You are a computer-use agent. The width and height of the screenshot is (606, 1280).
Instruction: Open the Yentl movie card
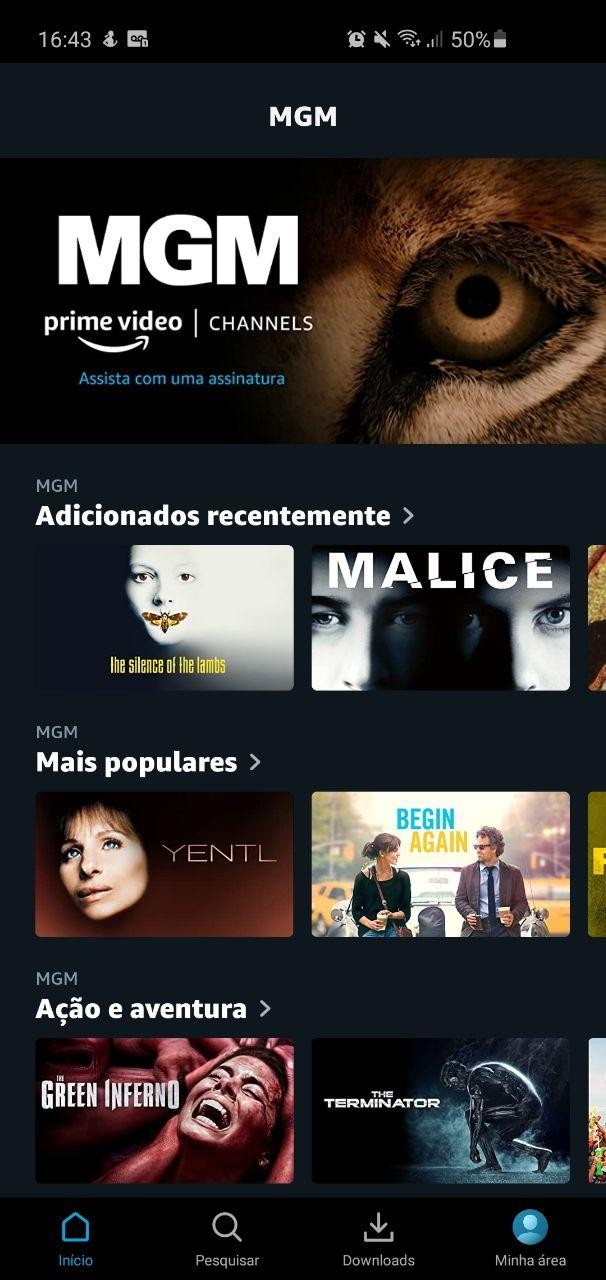coord(165,864)
